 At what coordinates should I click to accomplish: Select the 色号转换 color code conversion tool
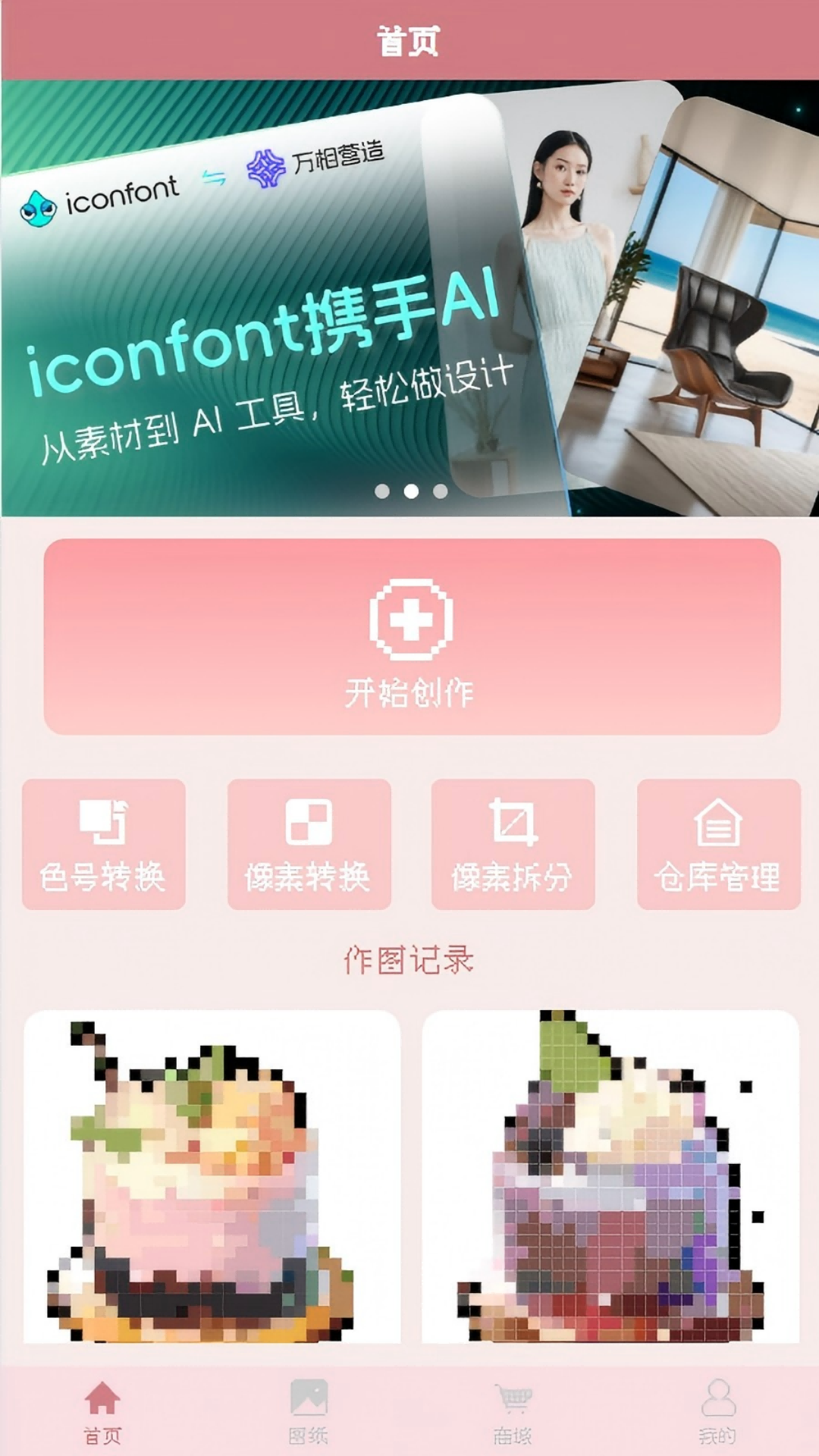coord(103,844)
